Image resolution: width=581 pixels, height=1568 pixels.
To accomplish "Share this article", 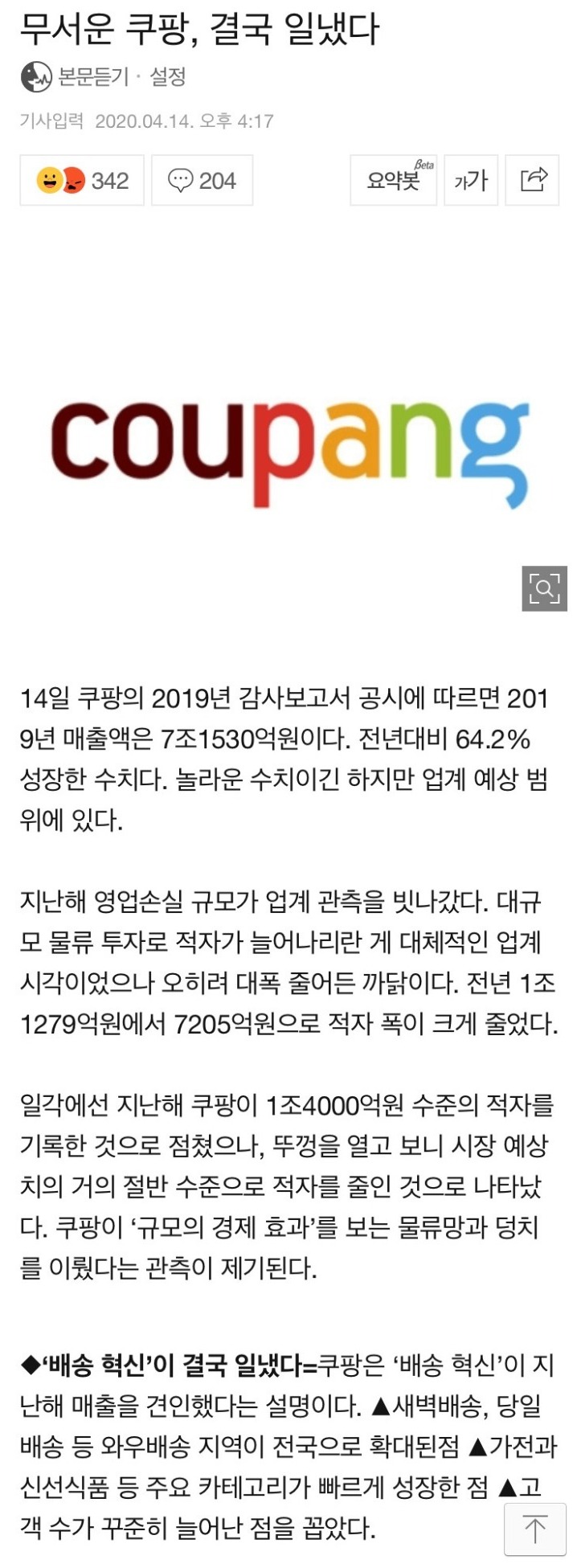I will (x=534, y=180).
